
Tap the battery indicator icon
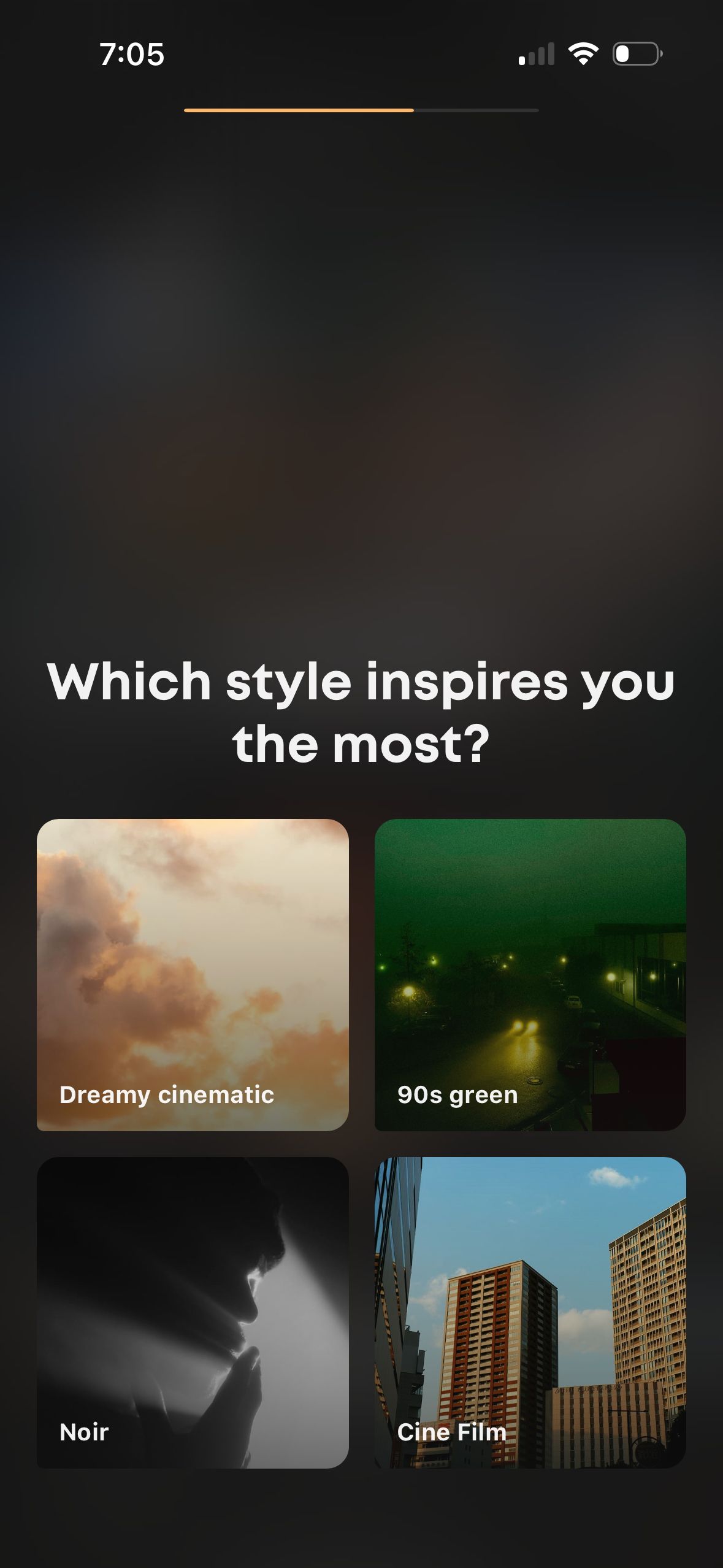636,54
